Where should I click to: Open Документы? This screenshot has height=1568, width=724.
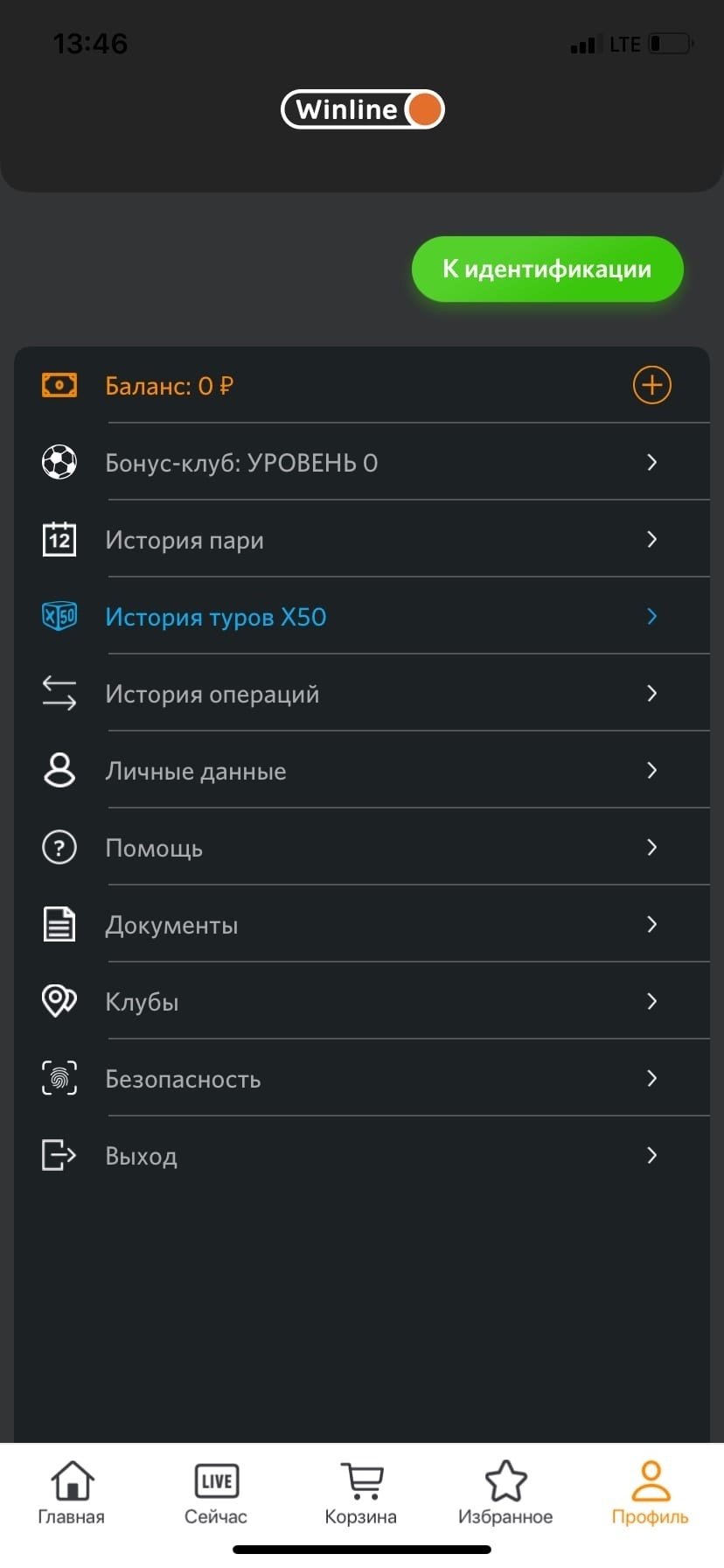tap(362, 925)
